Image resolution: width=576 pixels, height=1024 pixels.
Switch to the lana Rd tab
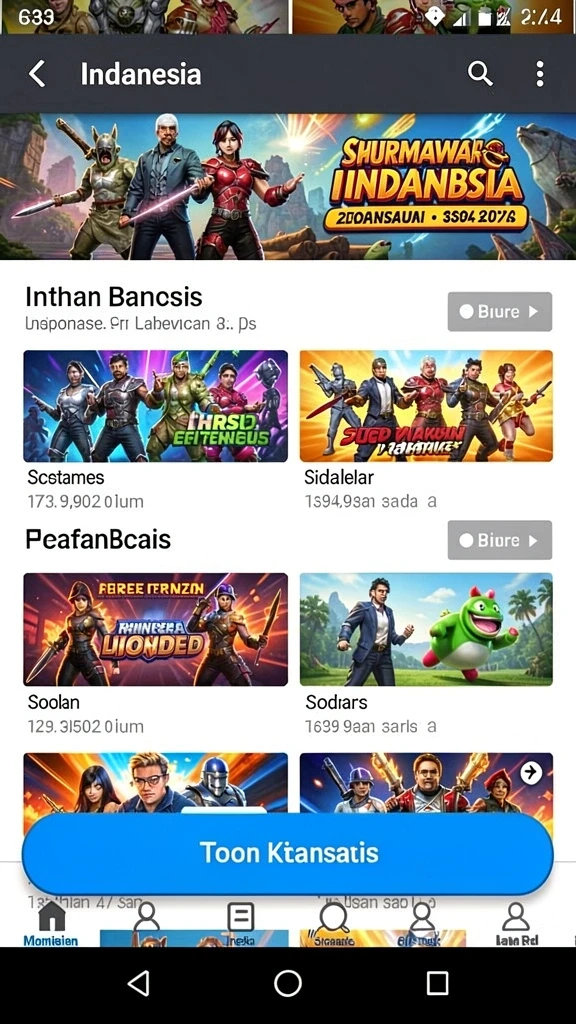(516, 924)
